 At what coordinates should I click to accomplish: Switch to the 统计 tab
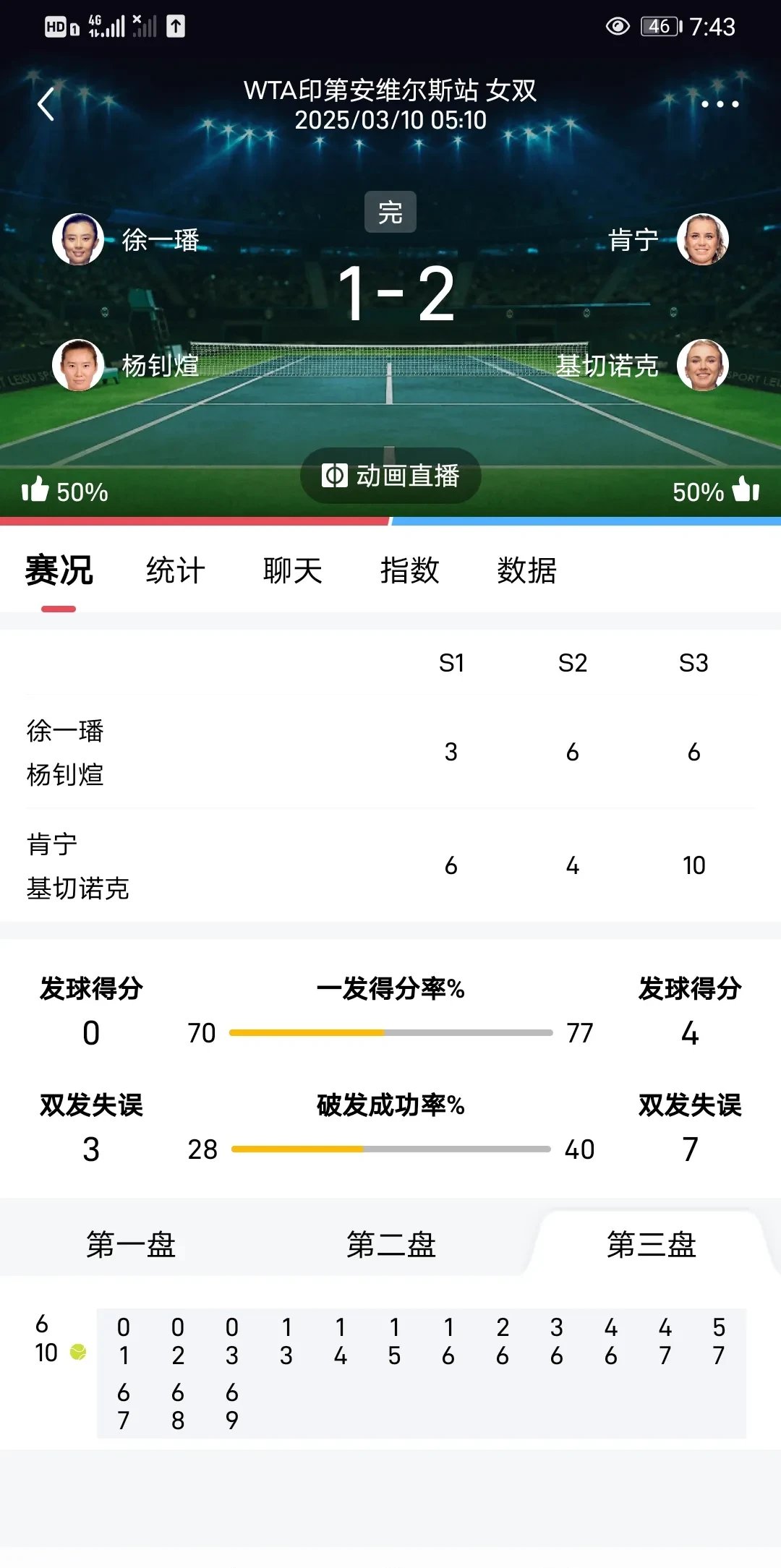(x=176, y=570)
